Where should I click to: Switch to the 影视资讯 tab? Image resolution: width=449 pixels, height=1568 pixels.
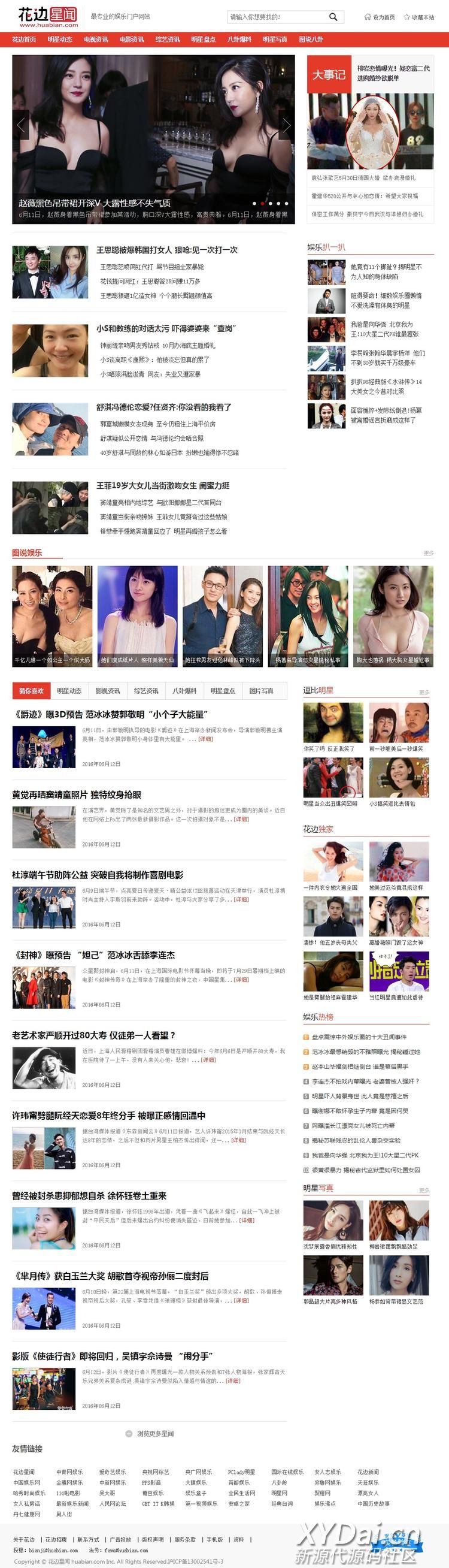coord(108,691)
